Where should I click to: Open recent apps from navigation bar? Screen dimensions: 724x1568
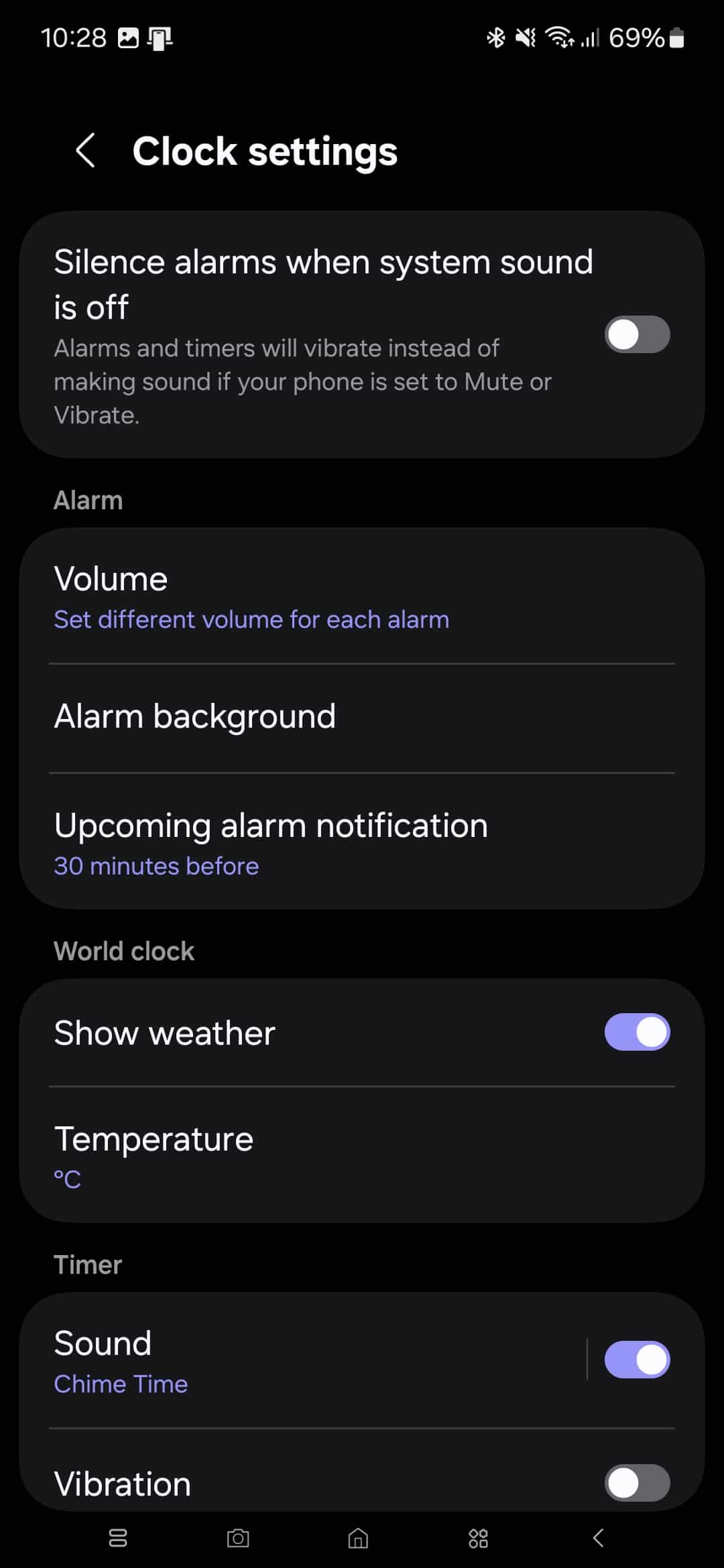118,1538
